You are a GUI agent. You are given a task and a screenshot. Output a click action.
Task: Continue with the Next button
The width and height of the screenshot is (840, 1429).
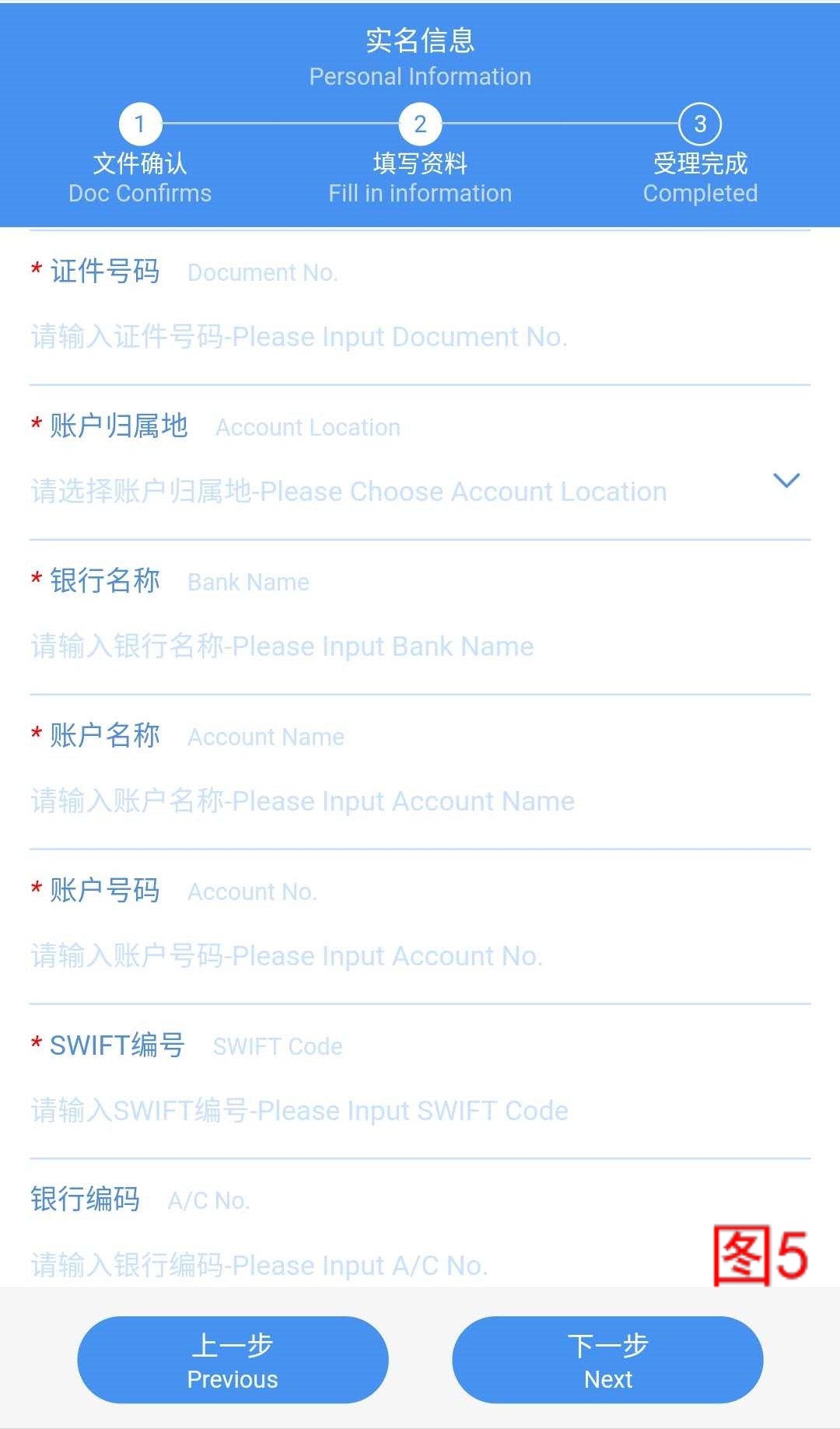click(x=607, y=1360)
